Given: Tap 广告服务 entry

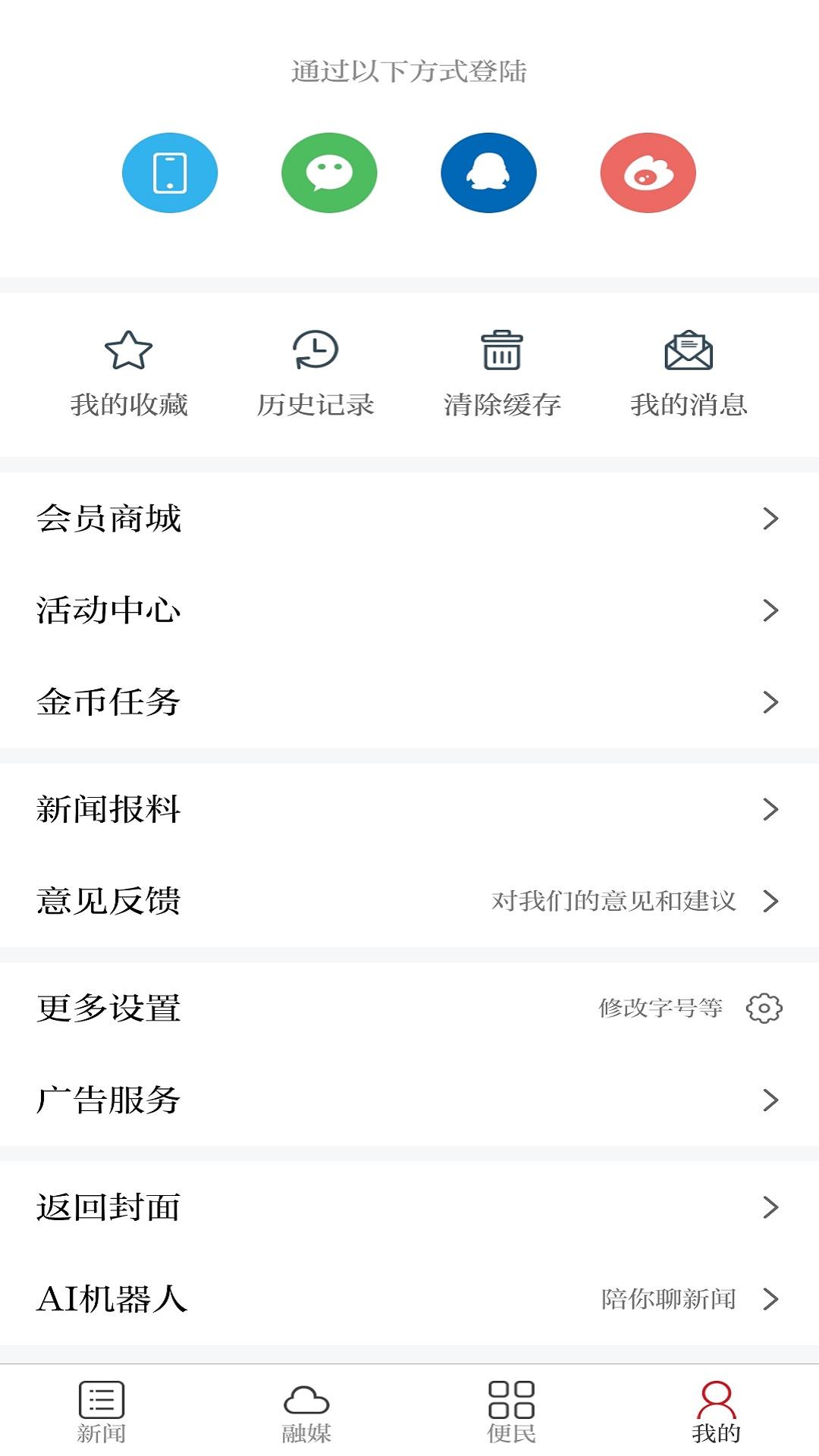Looking at the screenshot, I should 409,1100.
